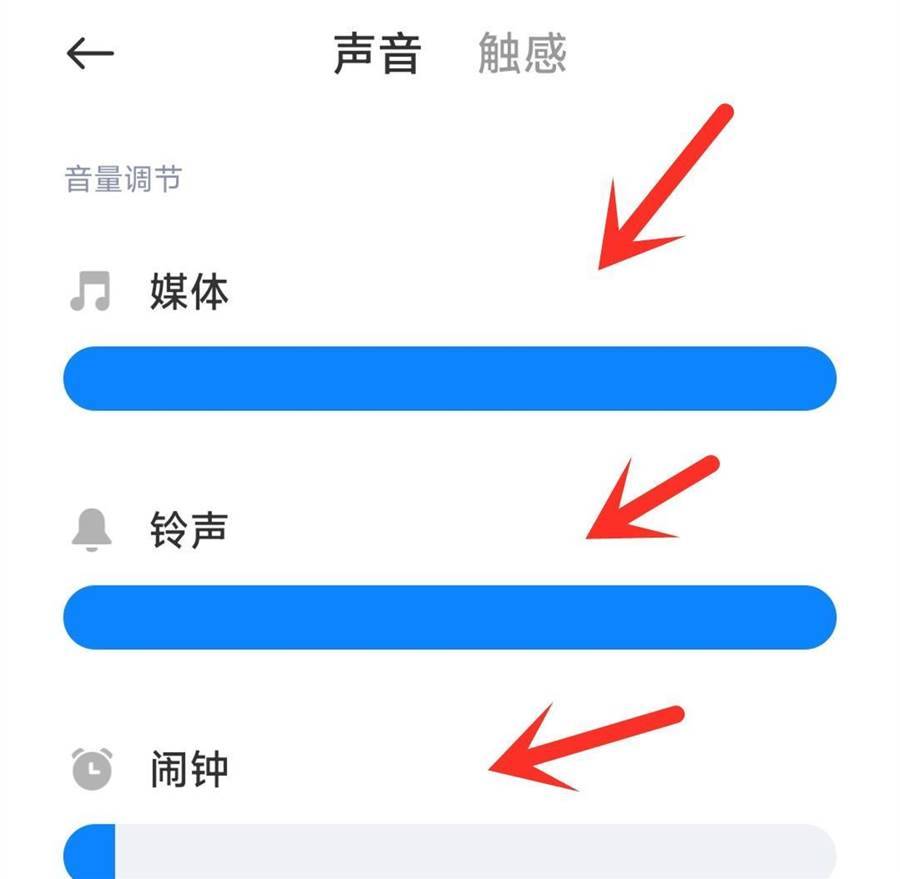Go back using the top-left arrow
This screenshot has width=900, height=879.
(x=90, y=54)
